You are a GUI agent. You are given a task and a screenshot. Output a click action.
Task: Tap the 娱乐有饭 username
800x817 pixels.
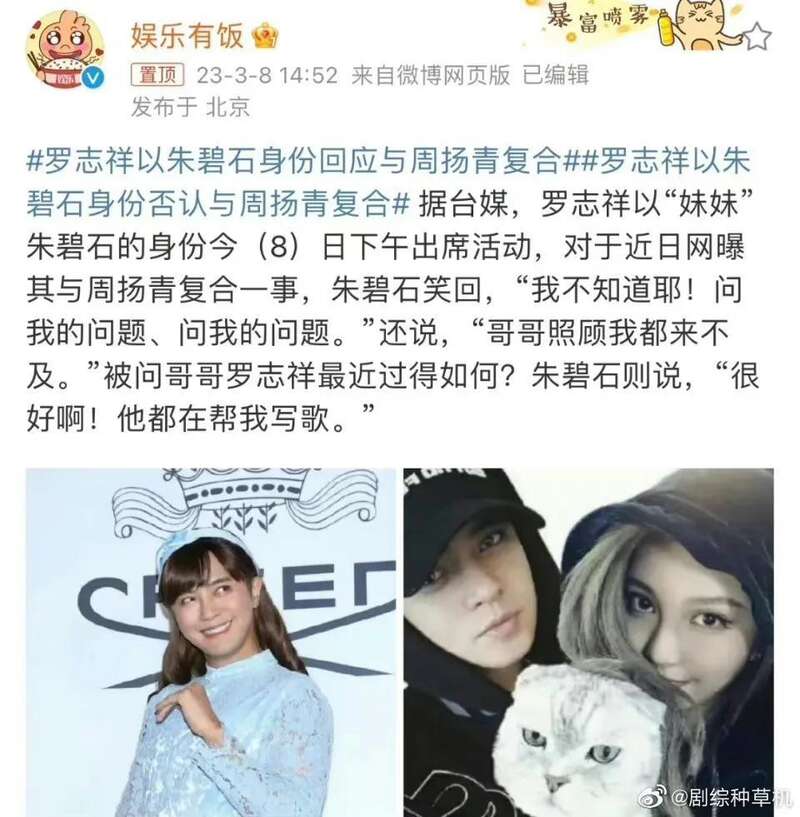187,36
